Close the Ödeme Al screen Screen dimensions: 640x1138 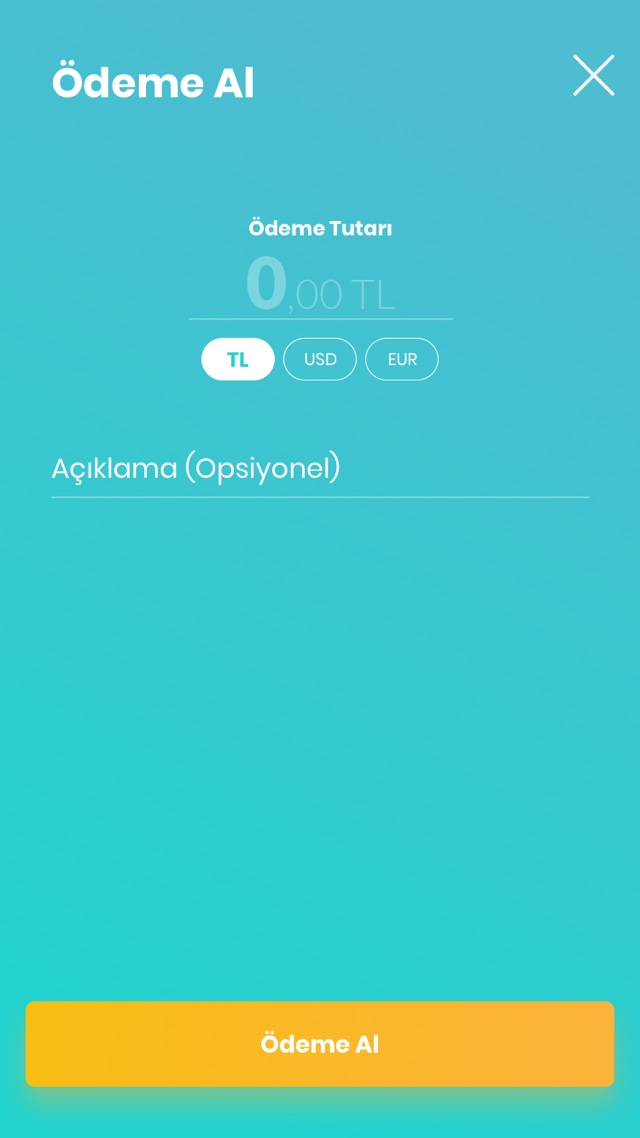point(593,76)
